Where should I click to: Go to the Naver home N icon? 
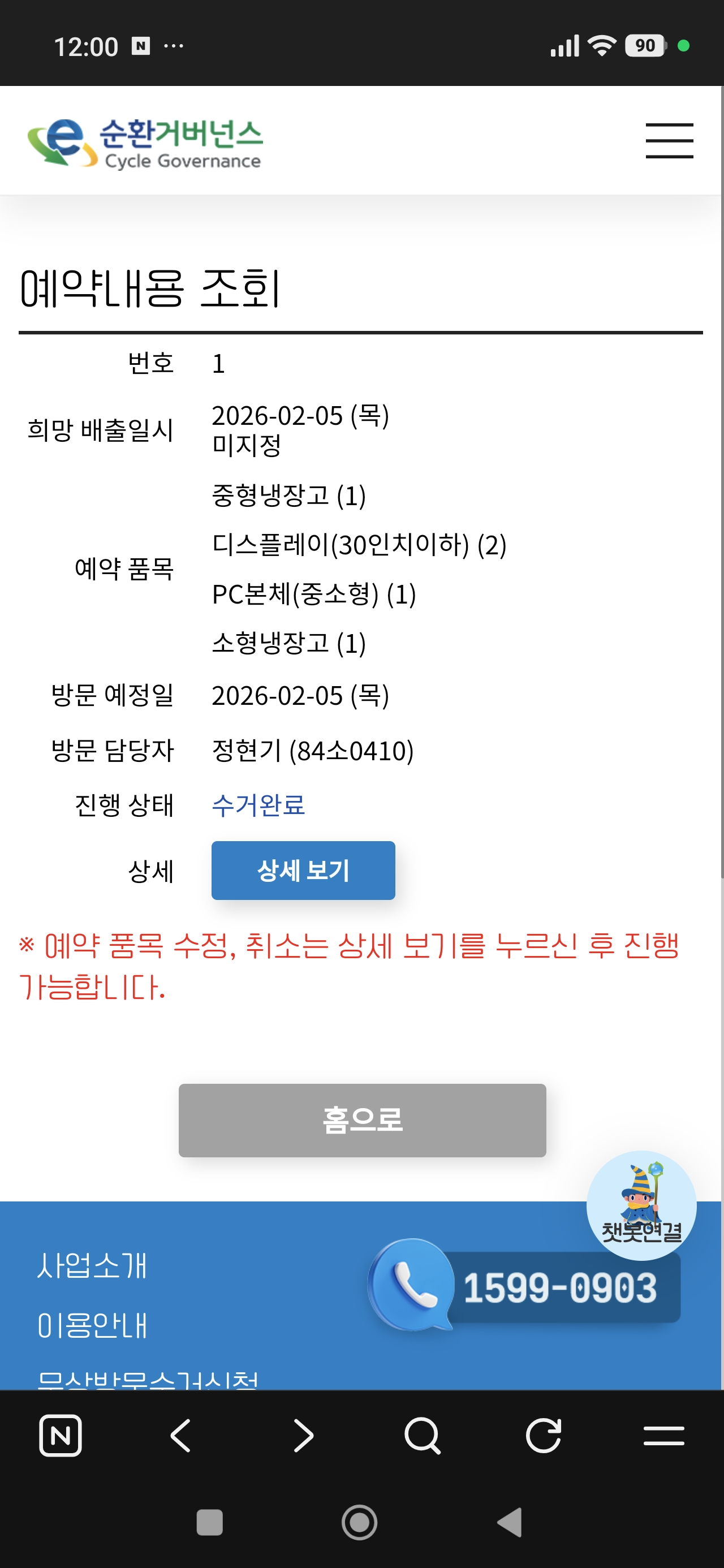tap(61, 1435)
